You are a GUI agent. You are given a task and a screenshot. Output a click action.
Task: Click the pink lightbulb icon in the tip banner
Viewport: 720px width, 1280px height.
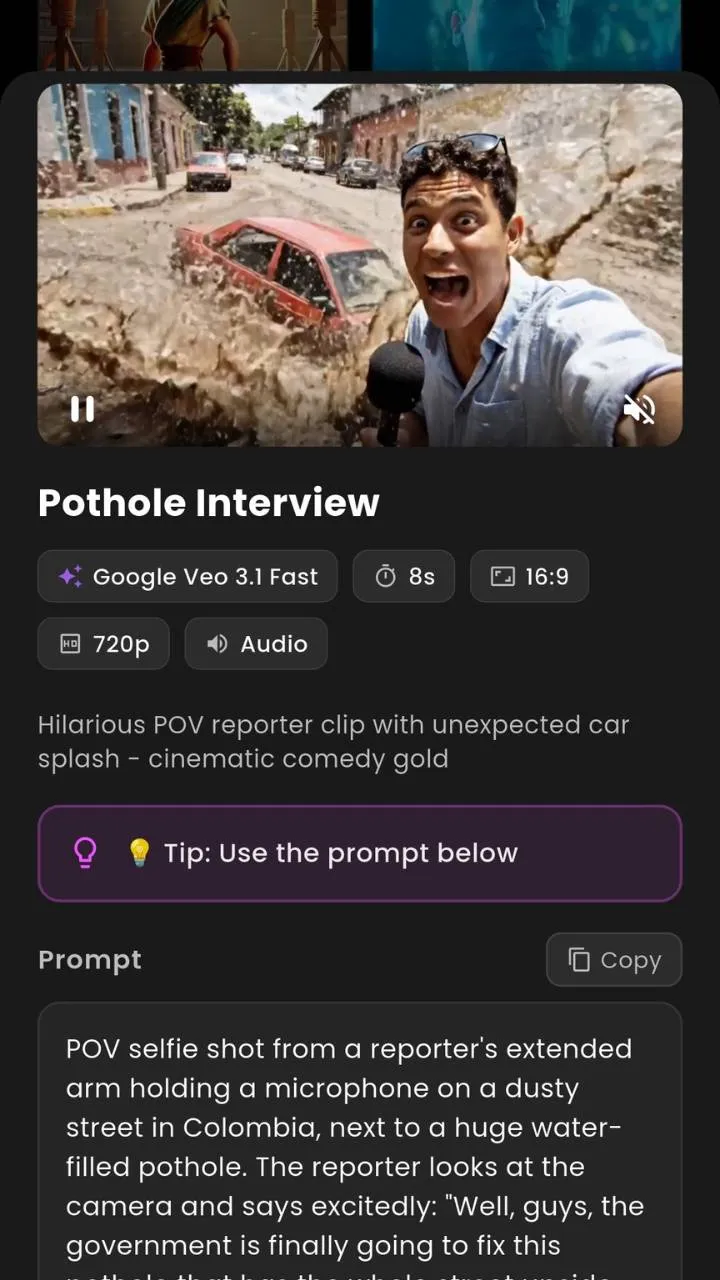[87, 852]
